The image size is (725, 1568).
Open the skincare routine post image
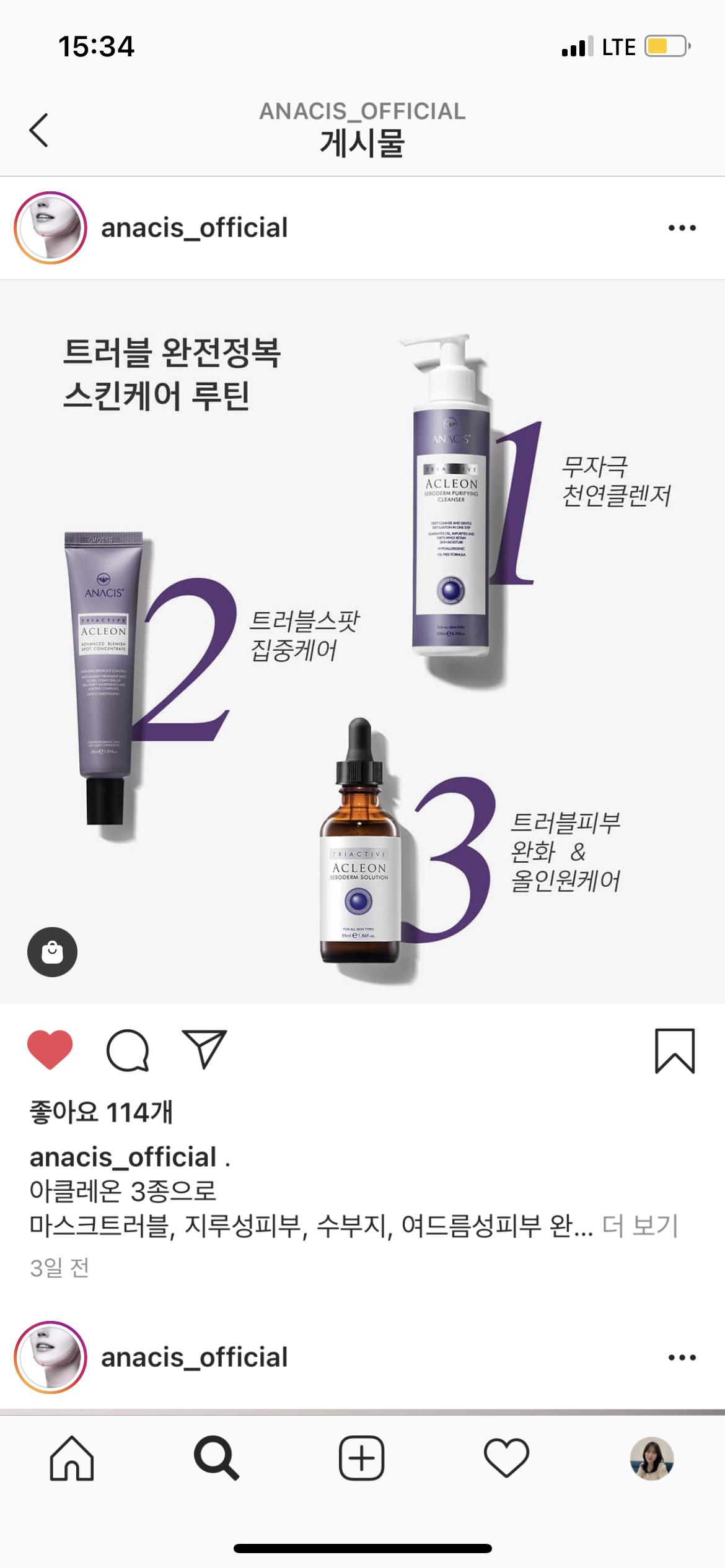362,641
